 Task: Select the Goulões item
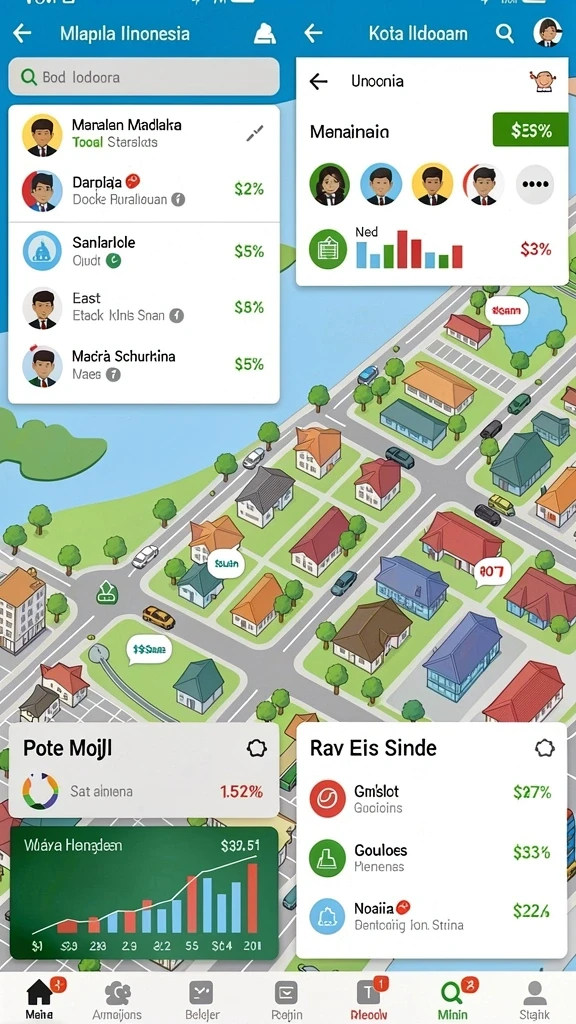[x=432, y=858]
